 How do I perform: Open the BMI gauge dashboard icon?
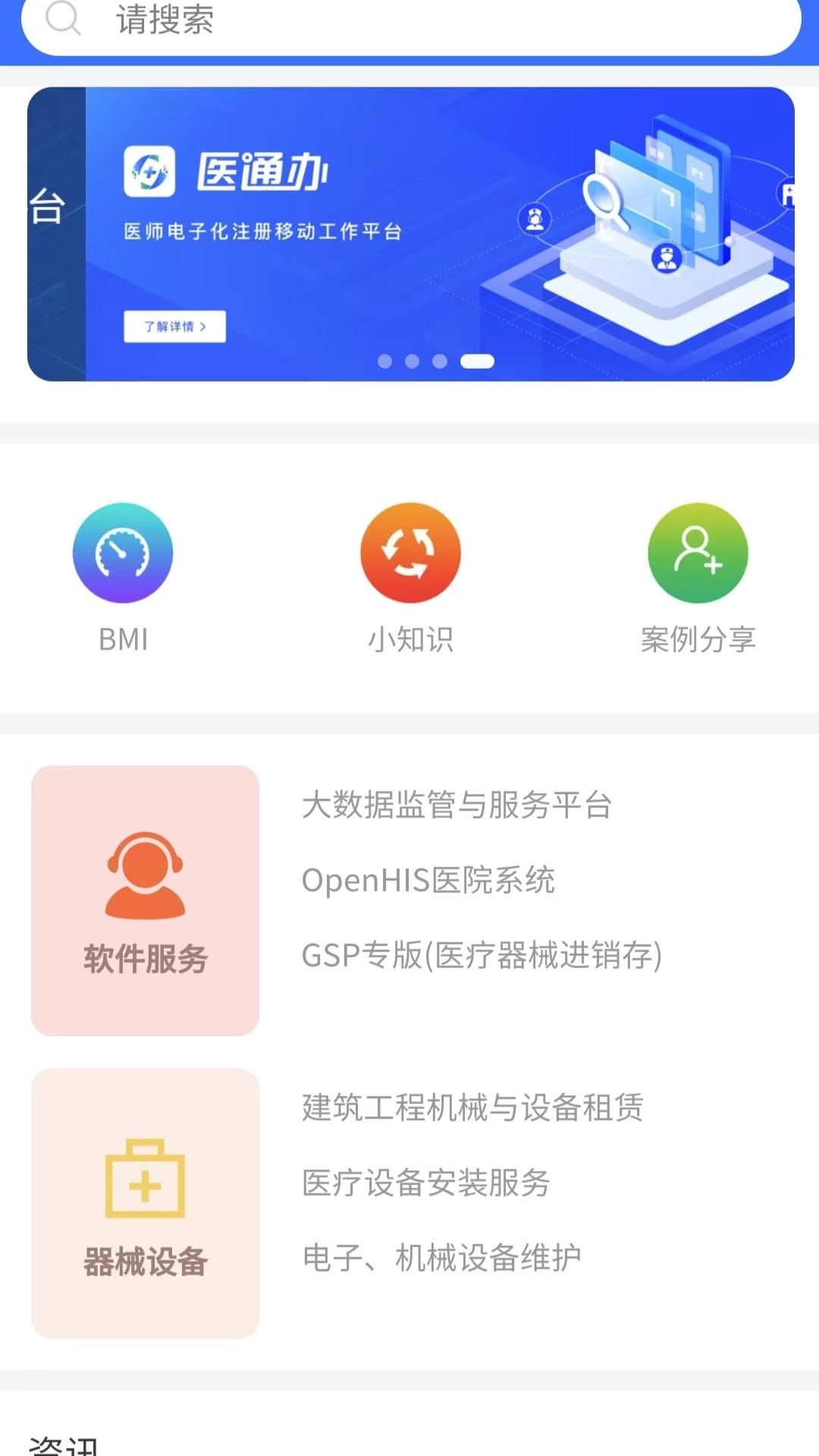(123, 553)
